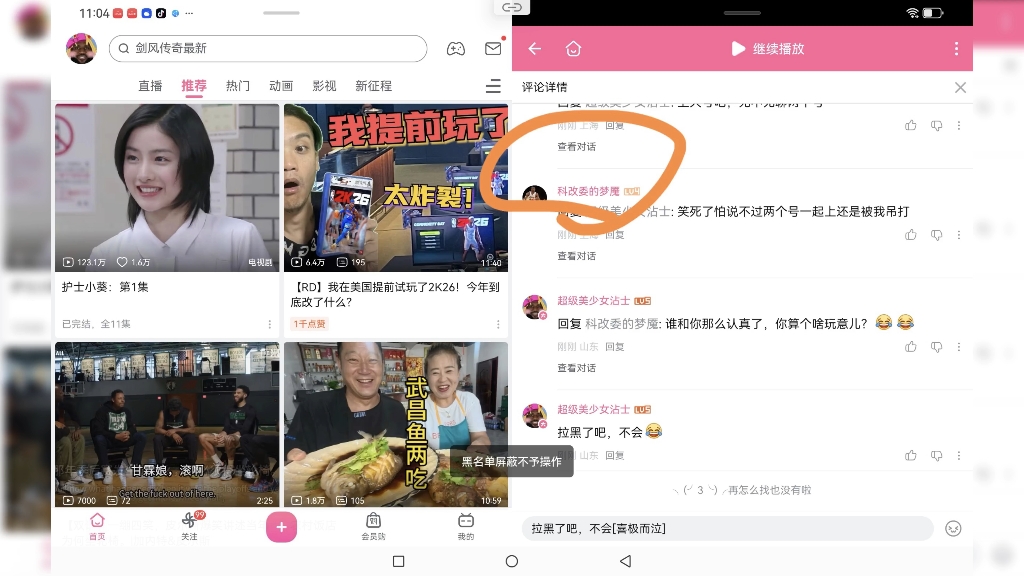Tap the pink plus upload button
Screen dimensions: 1024x576
(281, 527)
